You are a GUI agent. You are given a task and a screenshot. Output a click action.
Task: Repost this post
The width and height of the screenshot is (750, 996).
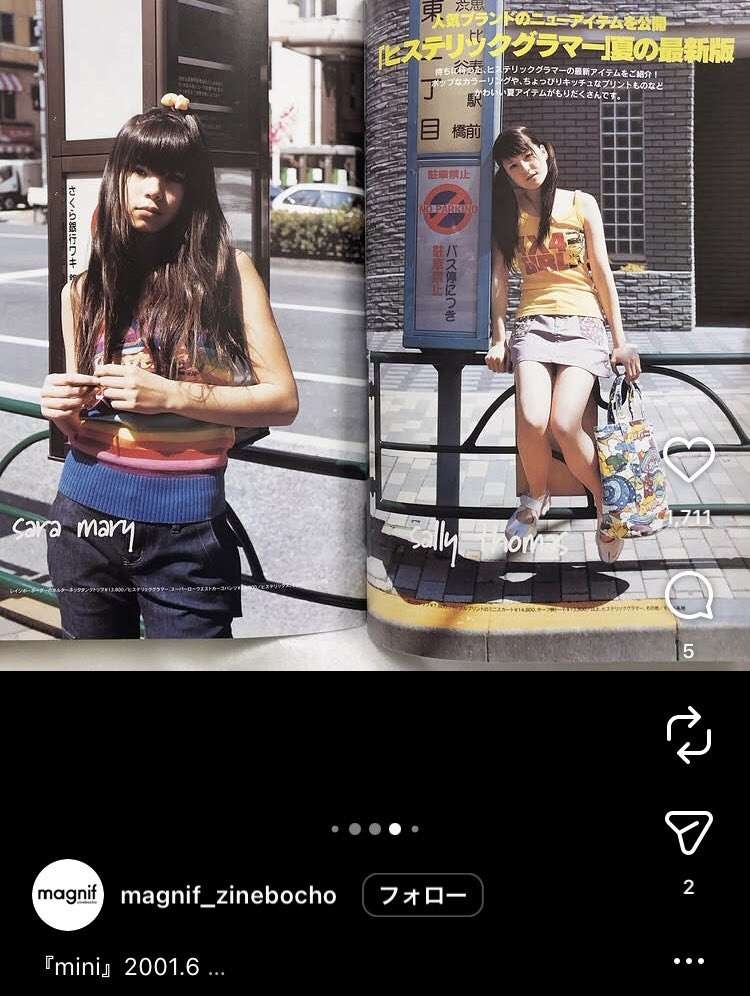point(689,735)
